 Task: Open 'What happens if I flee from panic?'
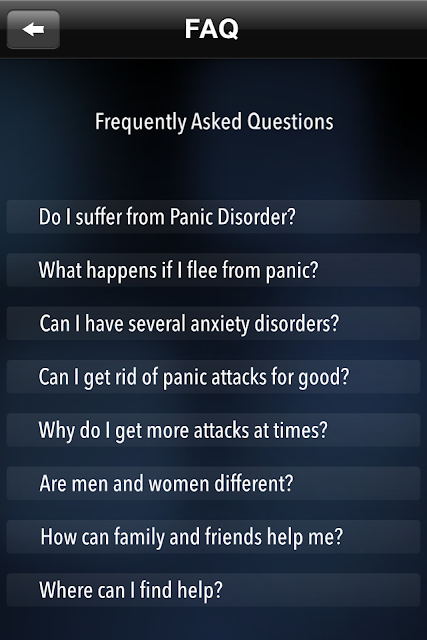(214, 270)
